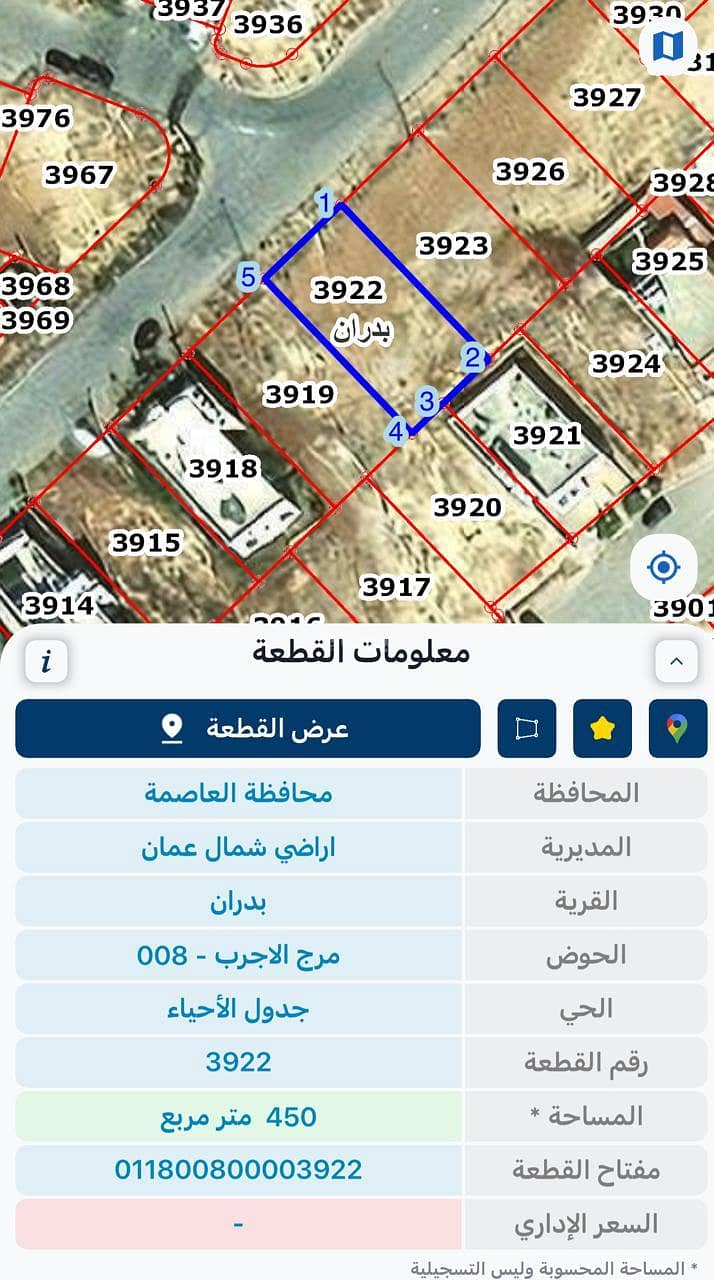Add parcel to favorites with star
Image resolution: width=714 pixels, height=1280 pixels.
click(x=602, y=728)
